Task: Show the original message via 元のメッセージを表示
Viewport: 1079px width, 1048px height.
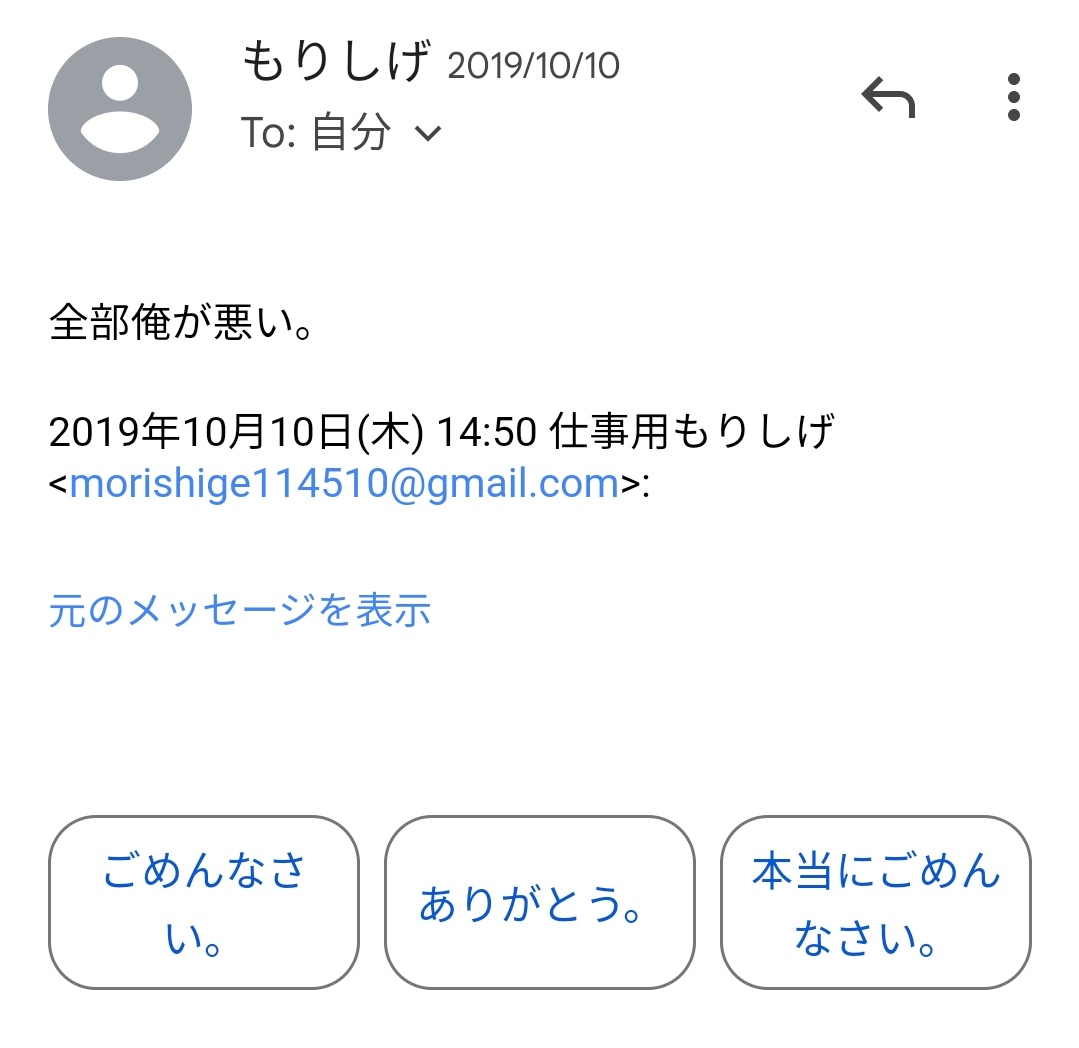Action: pyautogui.click(x=240, y=610)
